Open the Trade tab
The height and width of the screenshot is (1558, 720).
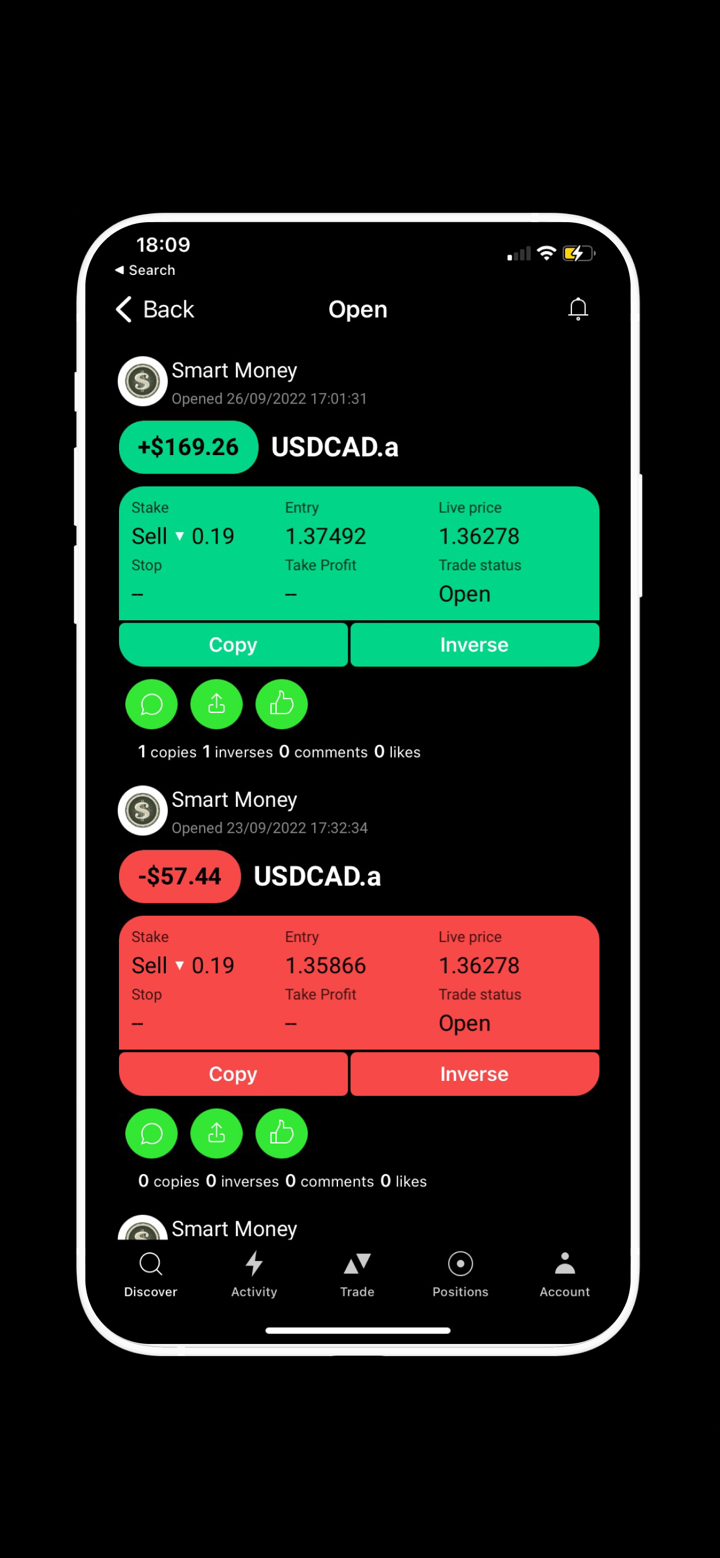coord(357,1274)
